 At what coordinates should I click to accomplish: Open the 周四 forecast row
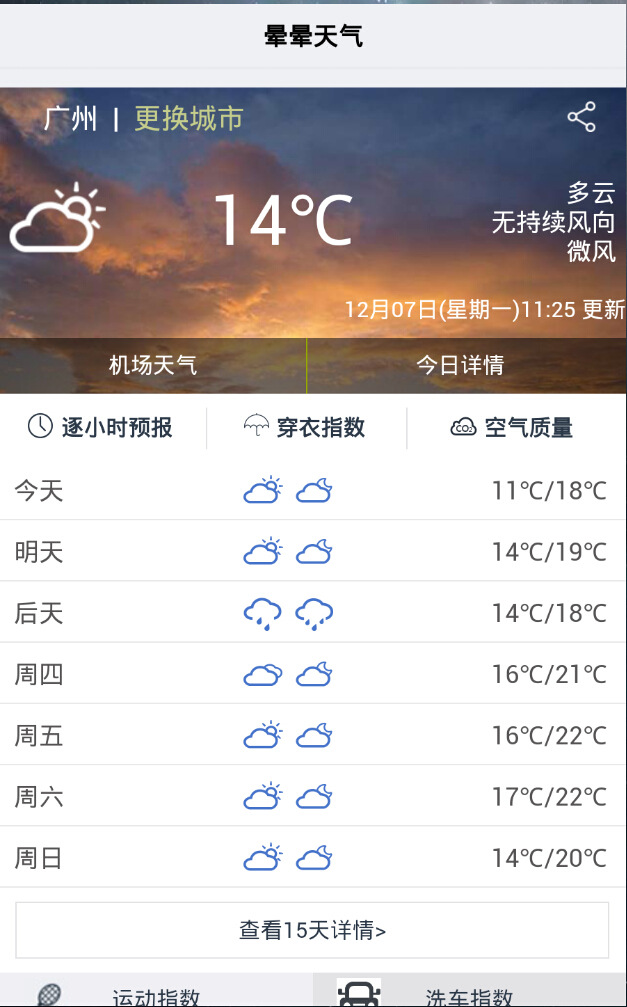(x=313, y=674)
